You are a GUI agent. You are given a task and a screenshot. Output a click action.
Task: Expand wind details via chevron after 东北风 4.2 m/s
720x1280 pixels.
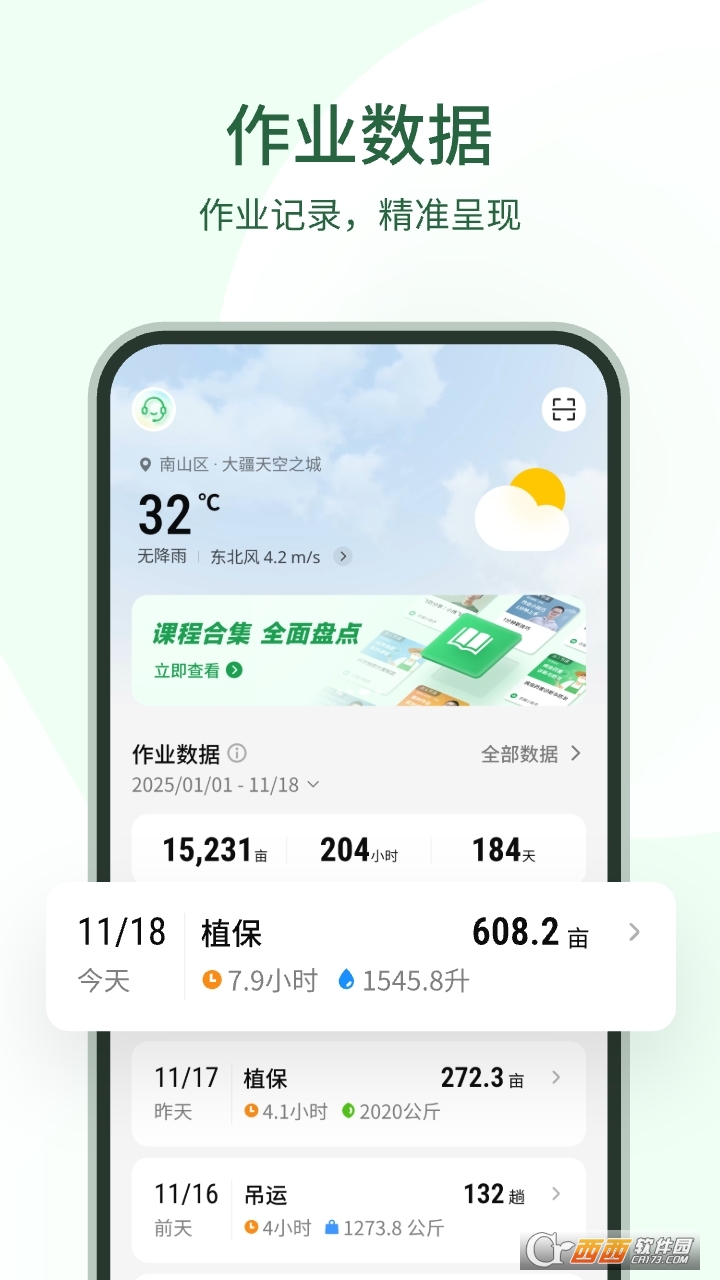tap(342, 557)
